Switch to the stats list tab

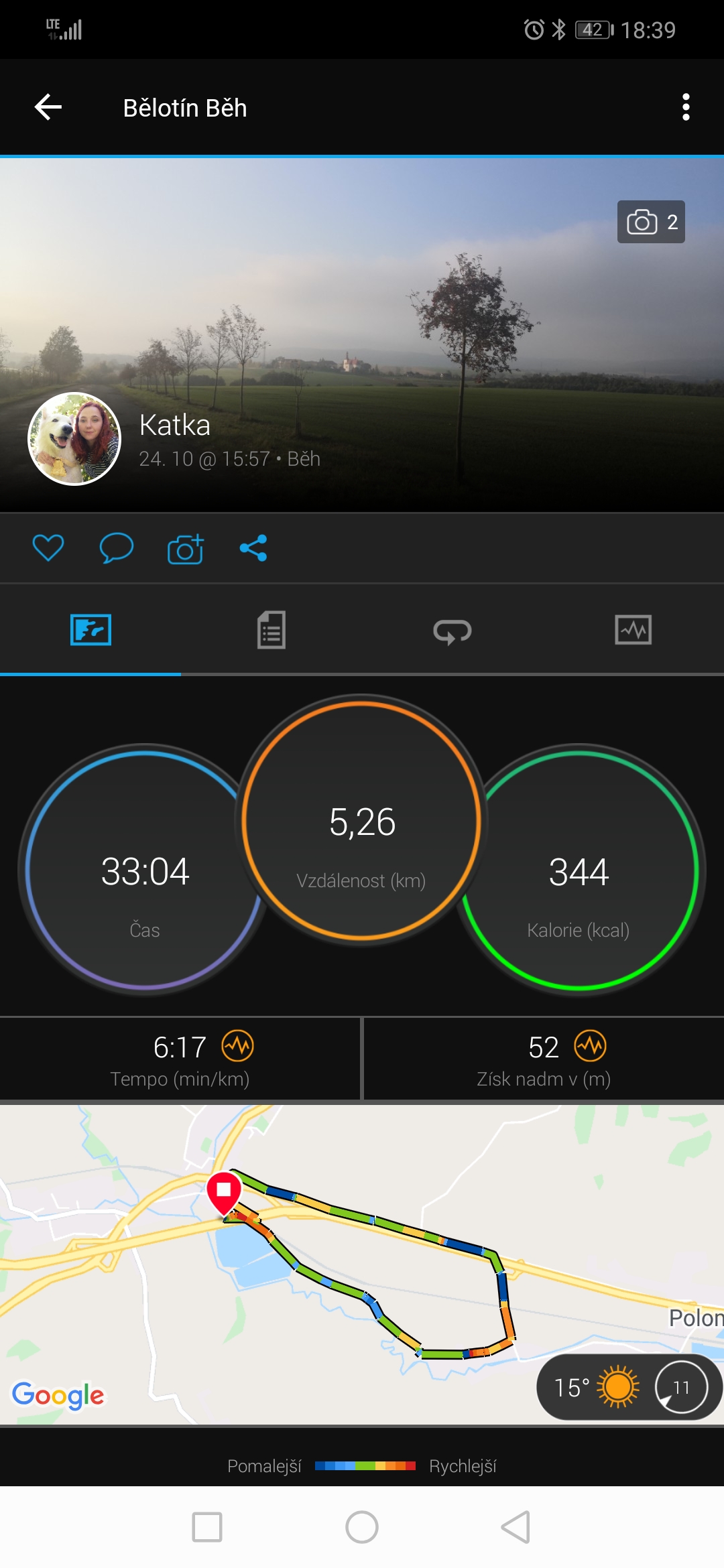[x=271, y=630]
